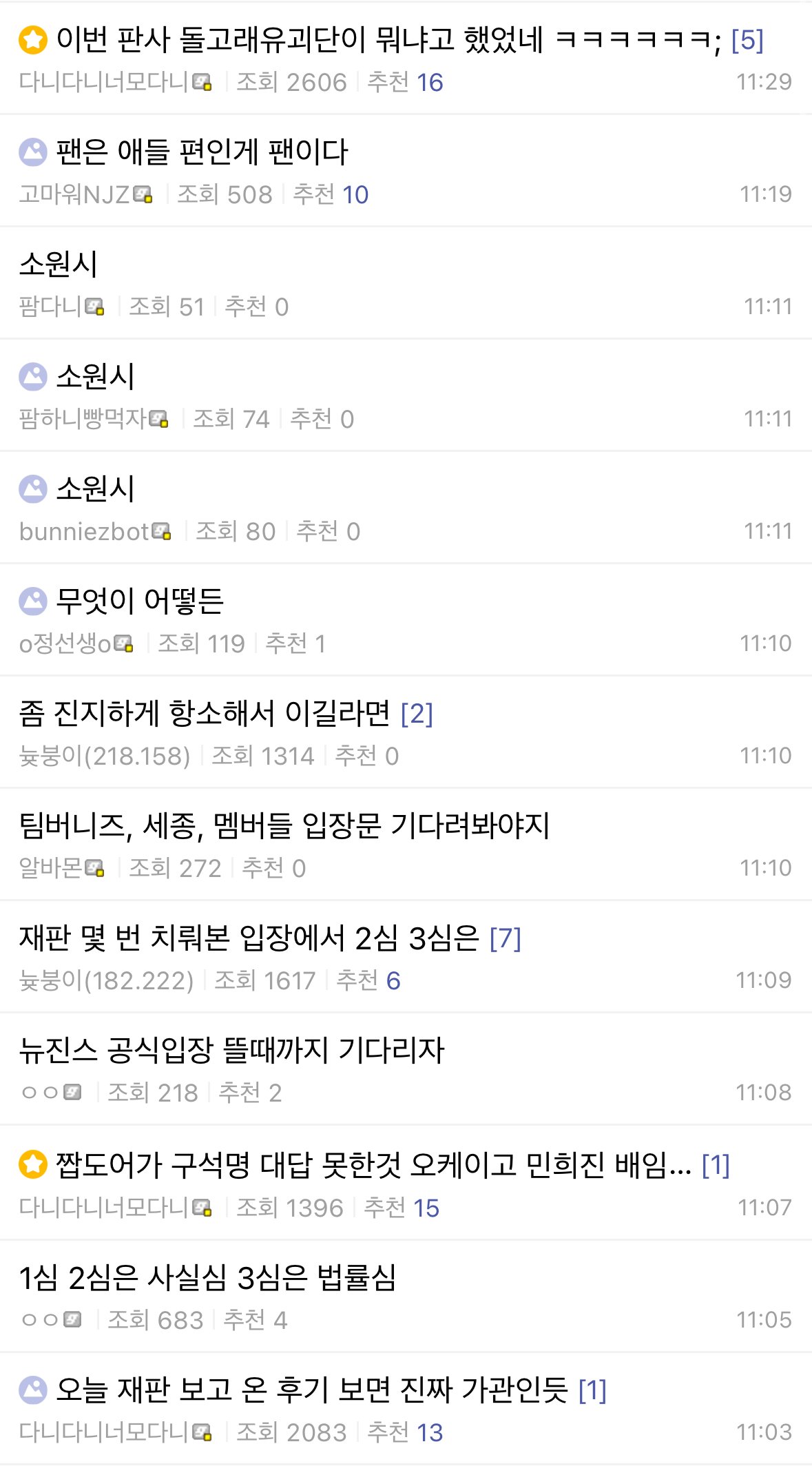The image size is (812, 1475).
Task: Open the '소원시' post by 팜다니
Action: [x=59, y=265]
